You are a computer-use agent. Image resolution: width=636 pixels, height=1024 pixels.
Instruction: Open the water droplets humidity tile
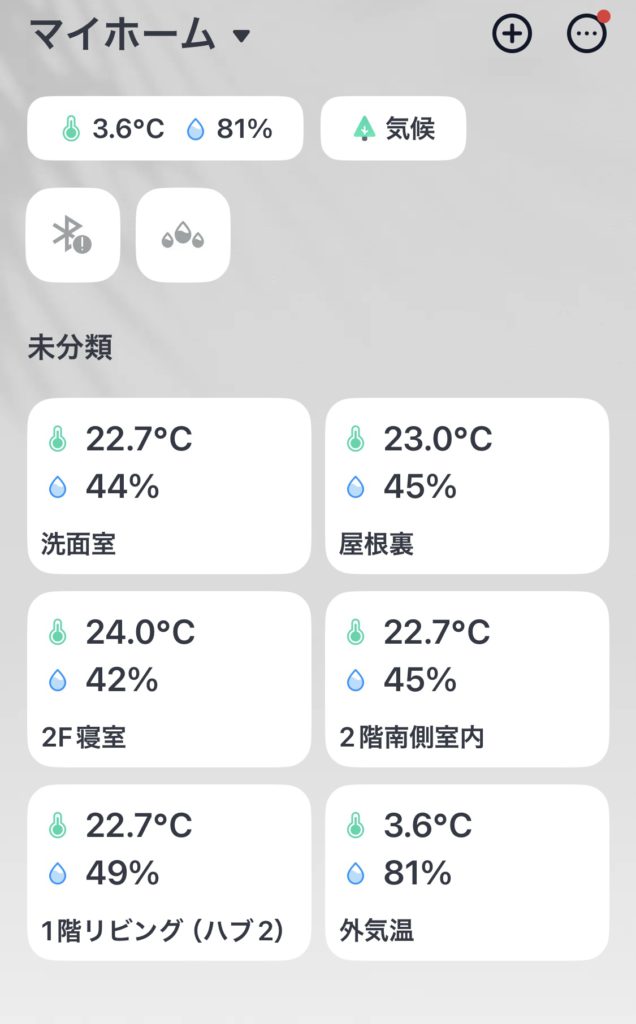click(x=183, y=235)
